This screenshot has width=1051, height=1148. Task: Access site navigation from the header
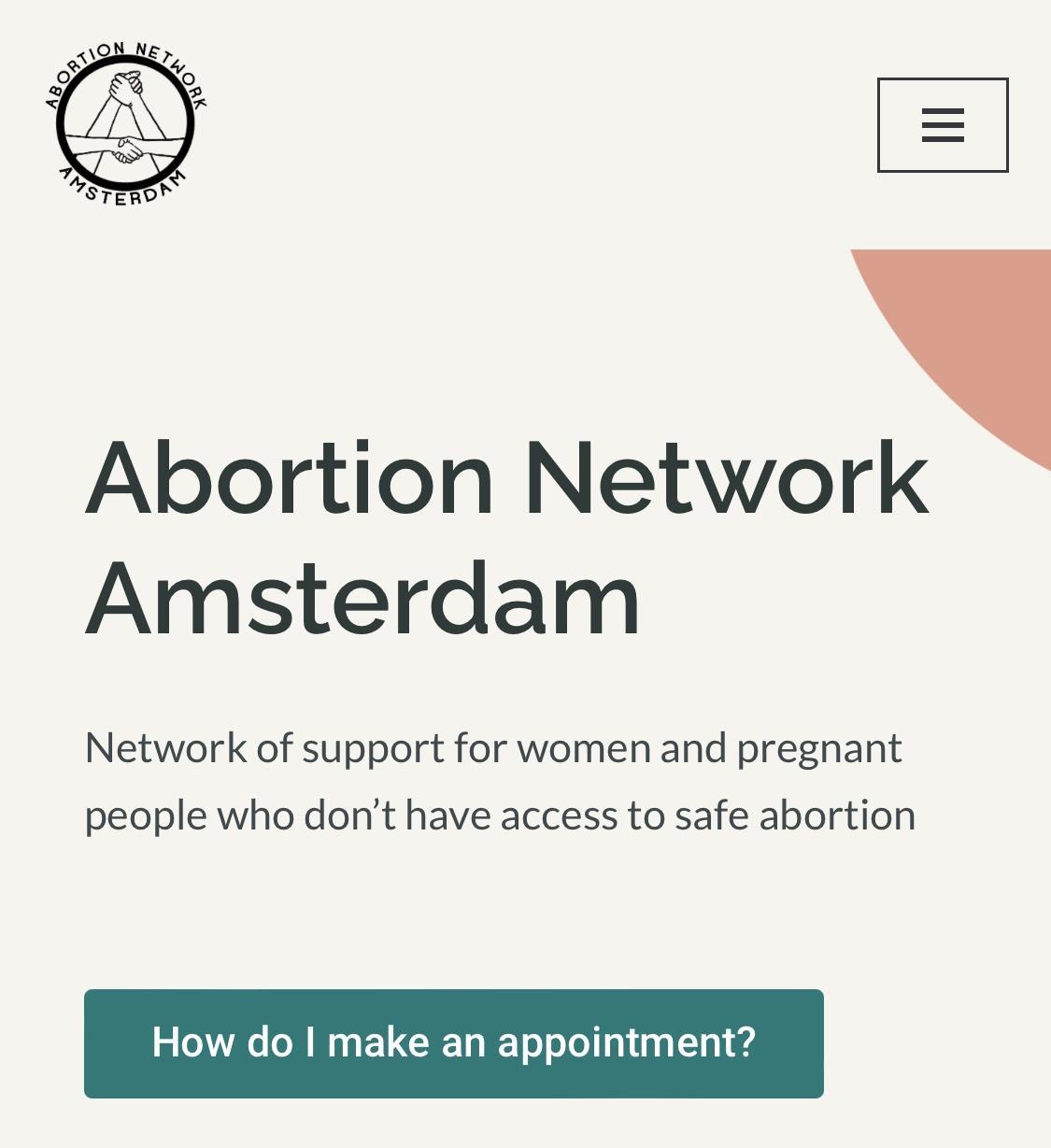pos(943,124)
